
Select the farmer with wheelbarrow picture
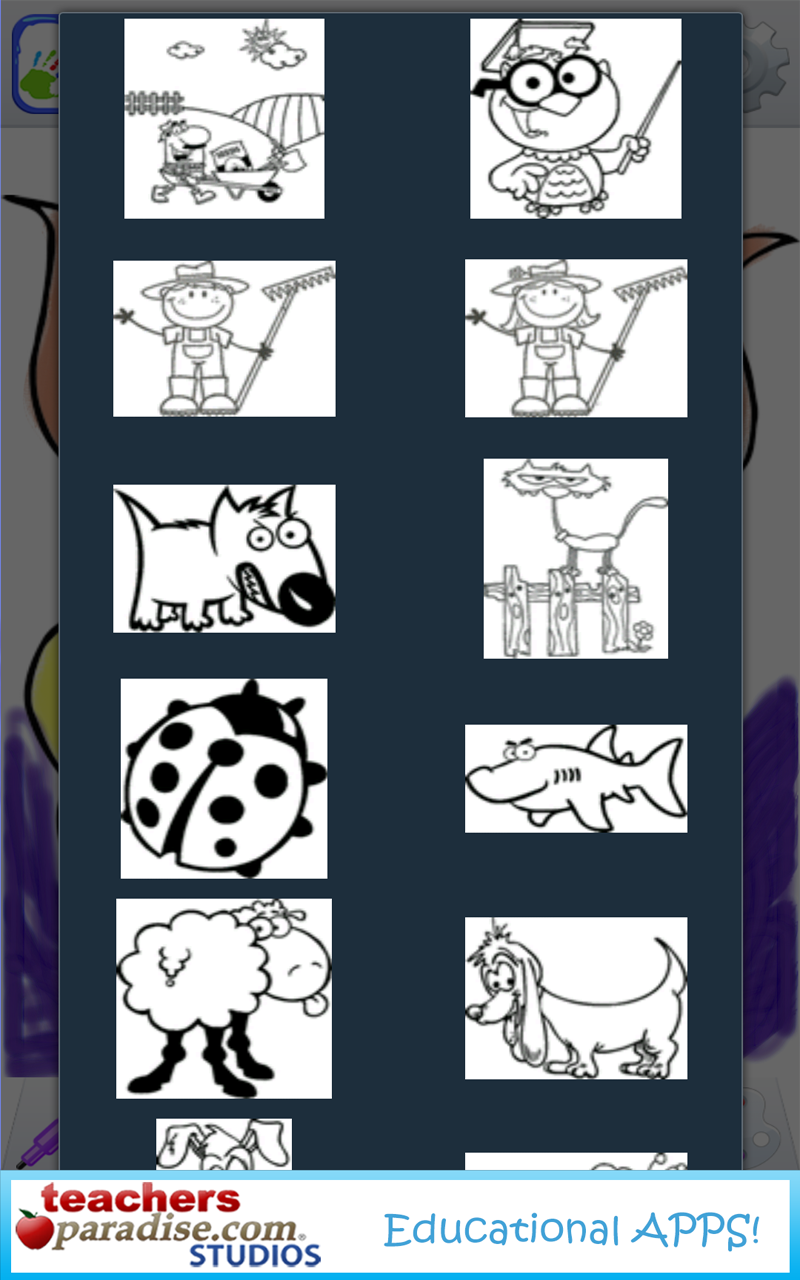pos(224,118)
